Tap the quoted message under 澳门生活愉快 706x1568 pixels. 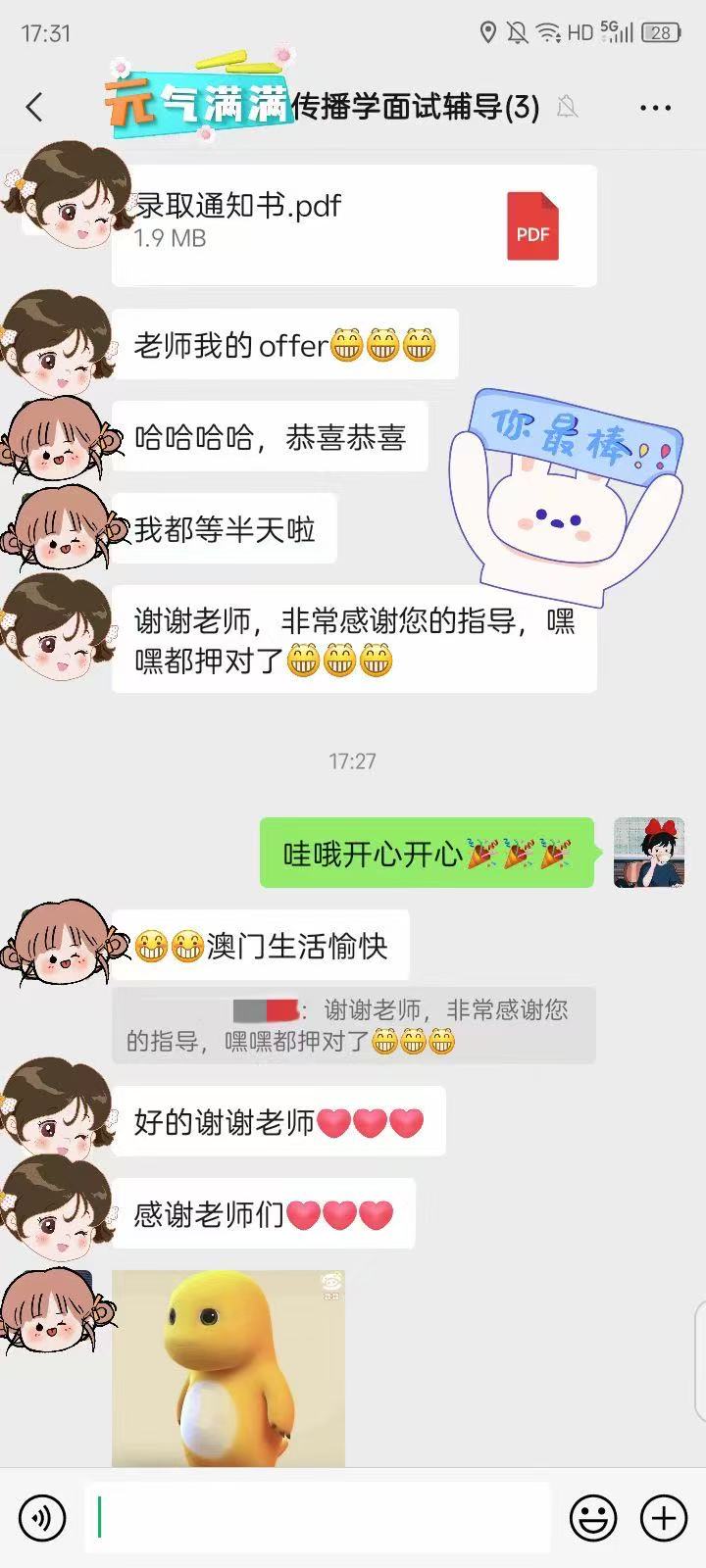(354, 1025)
